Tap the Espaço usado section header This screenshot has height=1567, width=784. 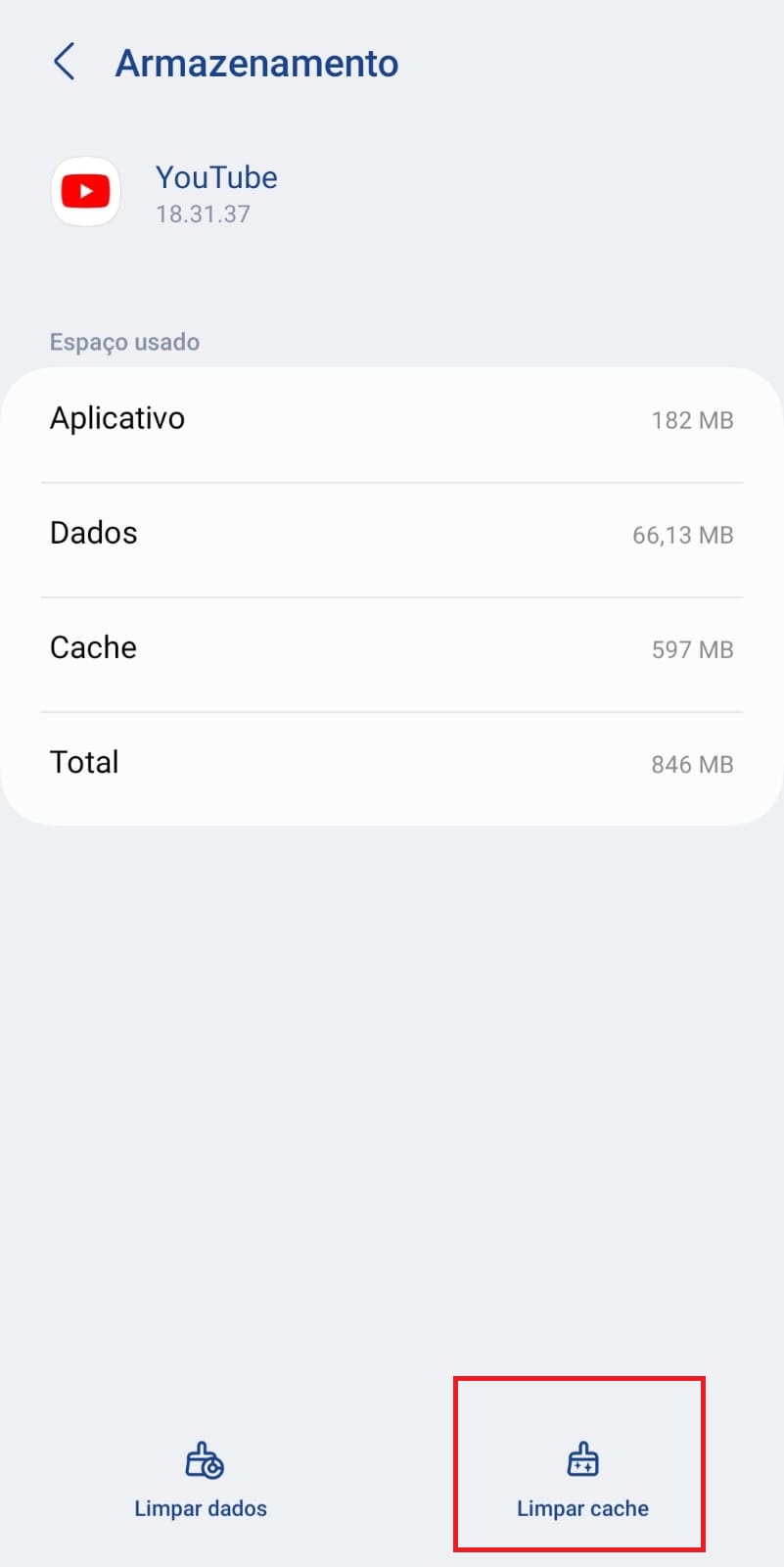coord(124,341)
